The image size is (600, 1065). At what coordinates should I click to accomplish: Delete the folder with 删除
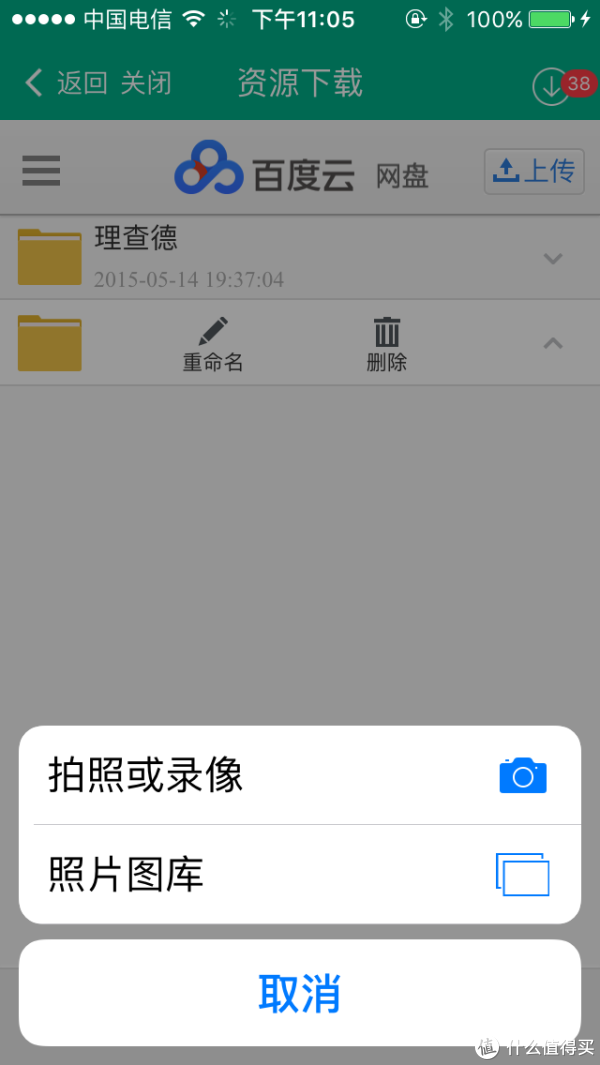(x=387, y=344)
